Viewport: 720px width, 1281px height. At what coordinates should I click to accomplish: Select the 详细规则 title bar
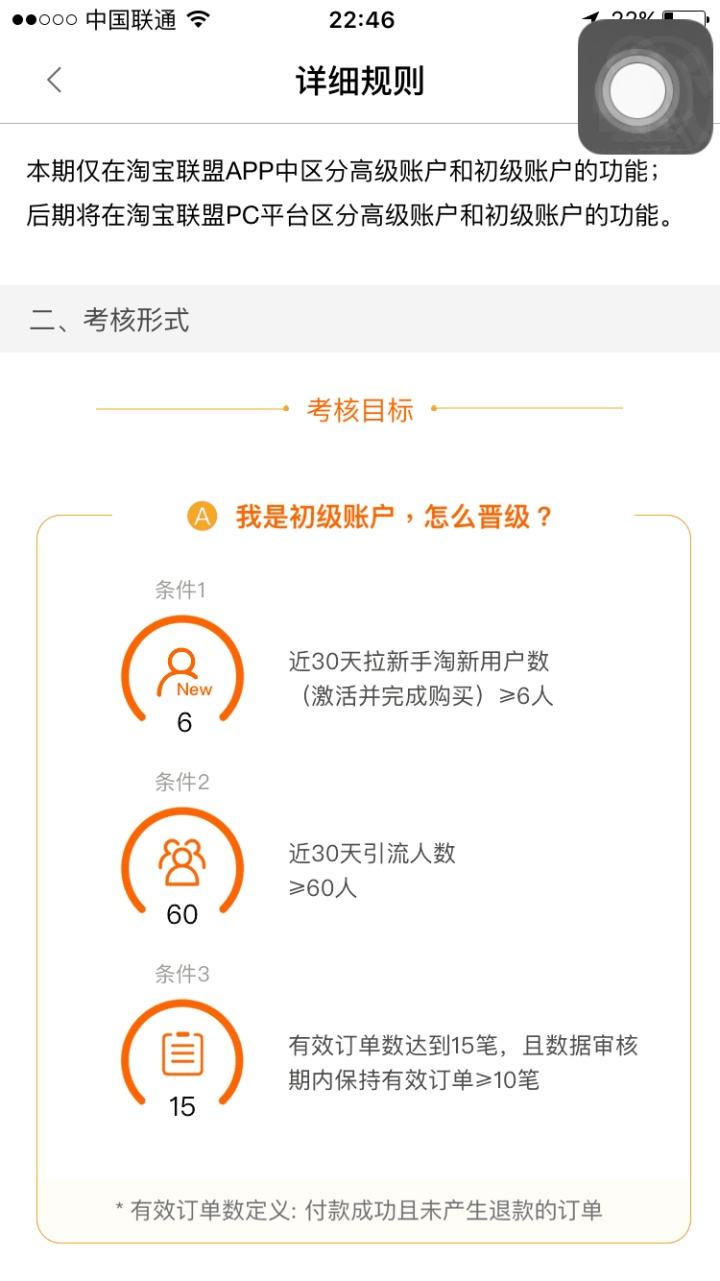[360, 79]
